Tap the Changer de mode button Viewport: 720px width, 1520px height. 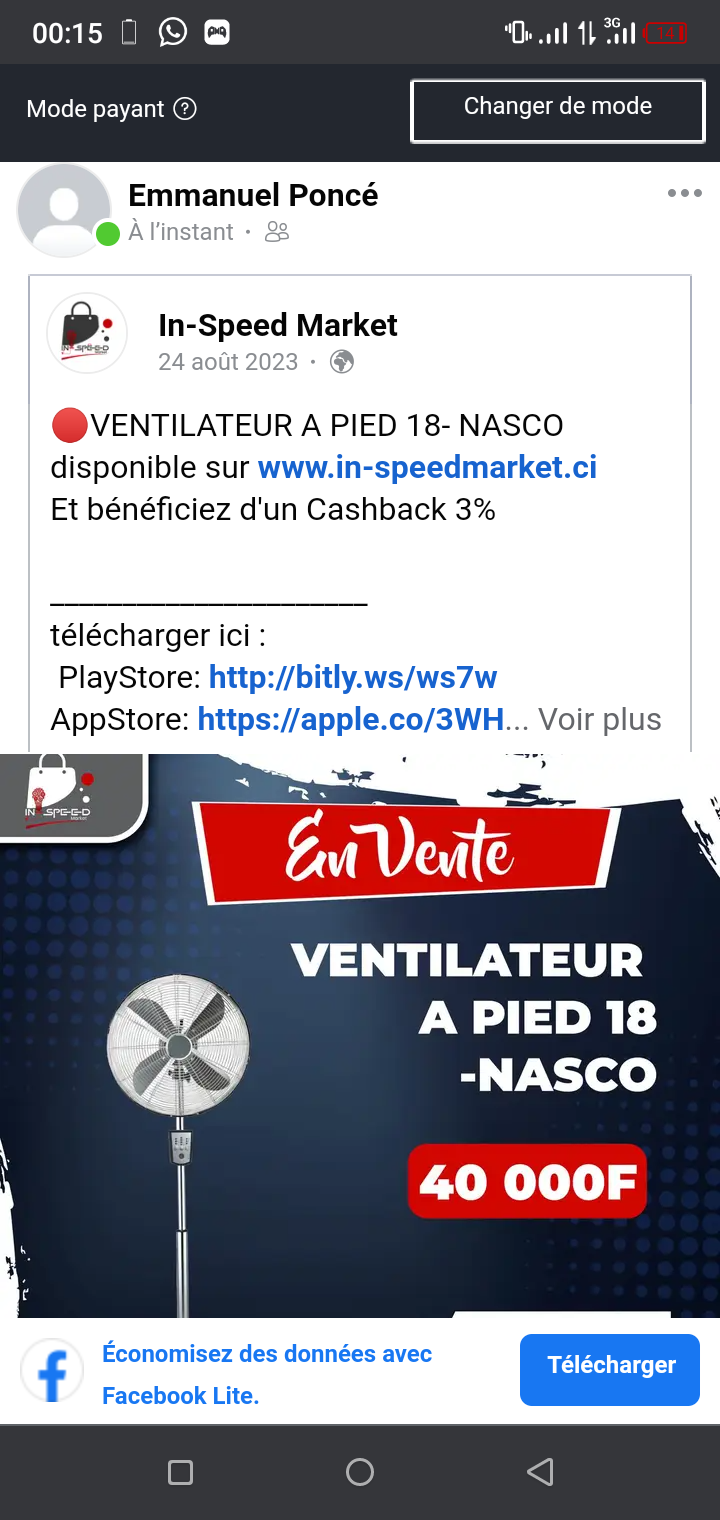pyautogui.click(x=558, y=110)
